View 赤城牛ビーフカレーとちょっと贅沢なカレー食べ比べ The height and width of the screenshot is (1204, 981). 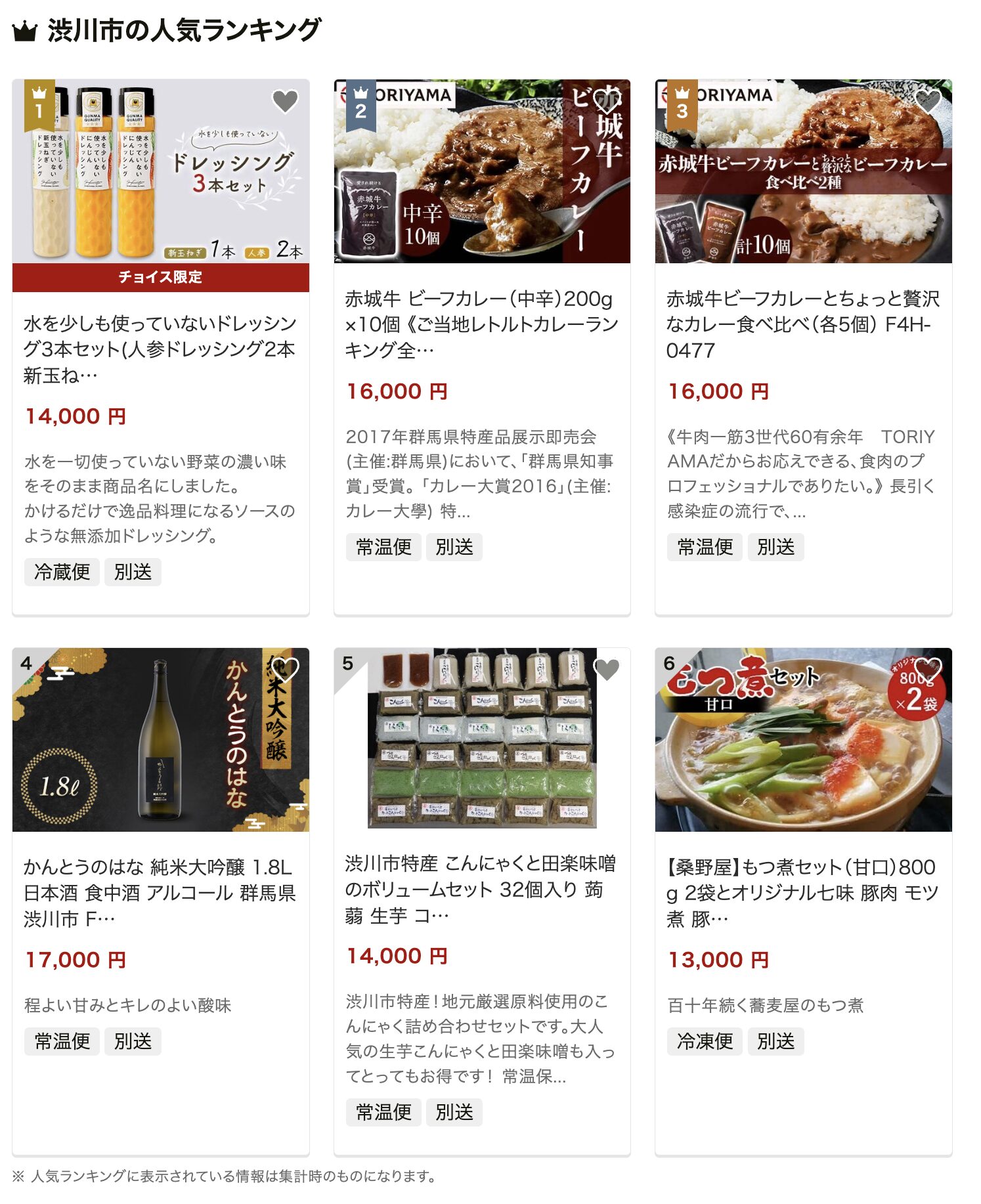(x=802, y=324)
